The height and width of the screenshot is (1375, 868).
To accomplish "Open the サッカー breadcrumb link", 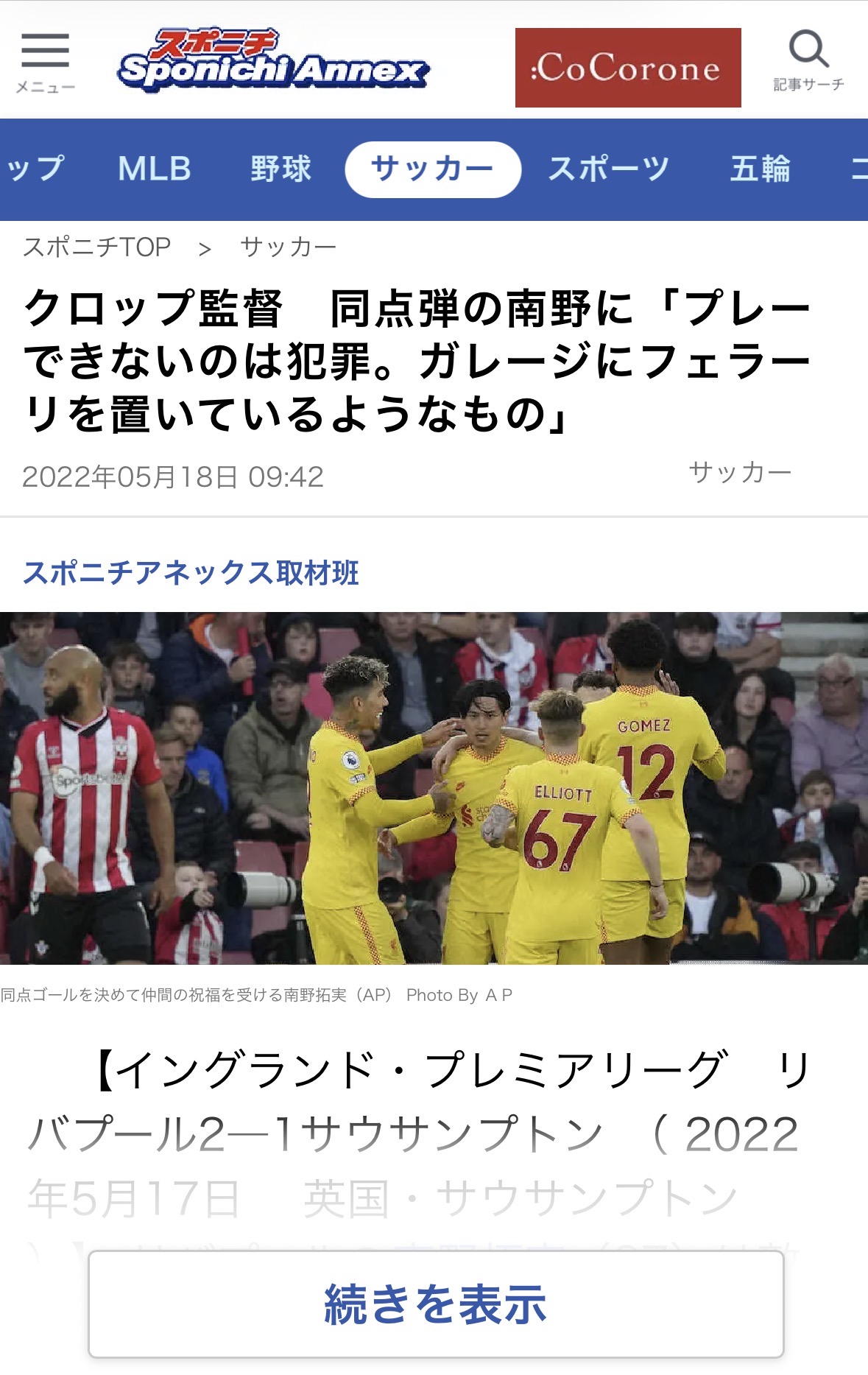I will 288,247.
